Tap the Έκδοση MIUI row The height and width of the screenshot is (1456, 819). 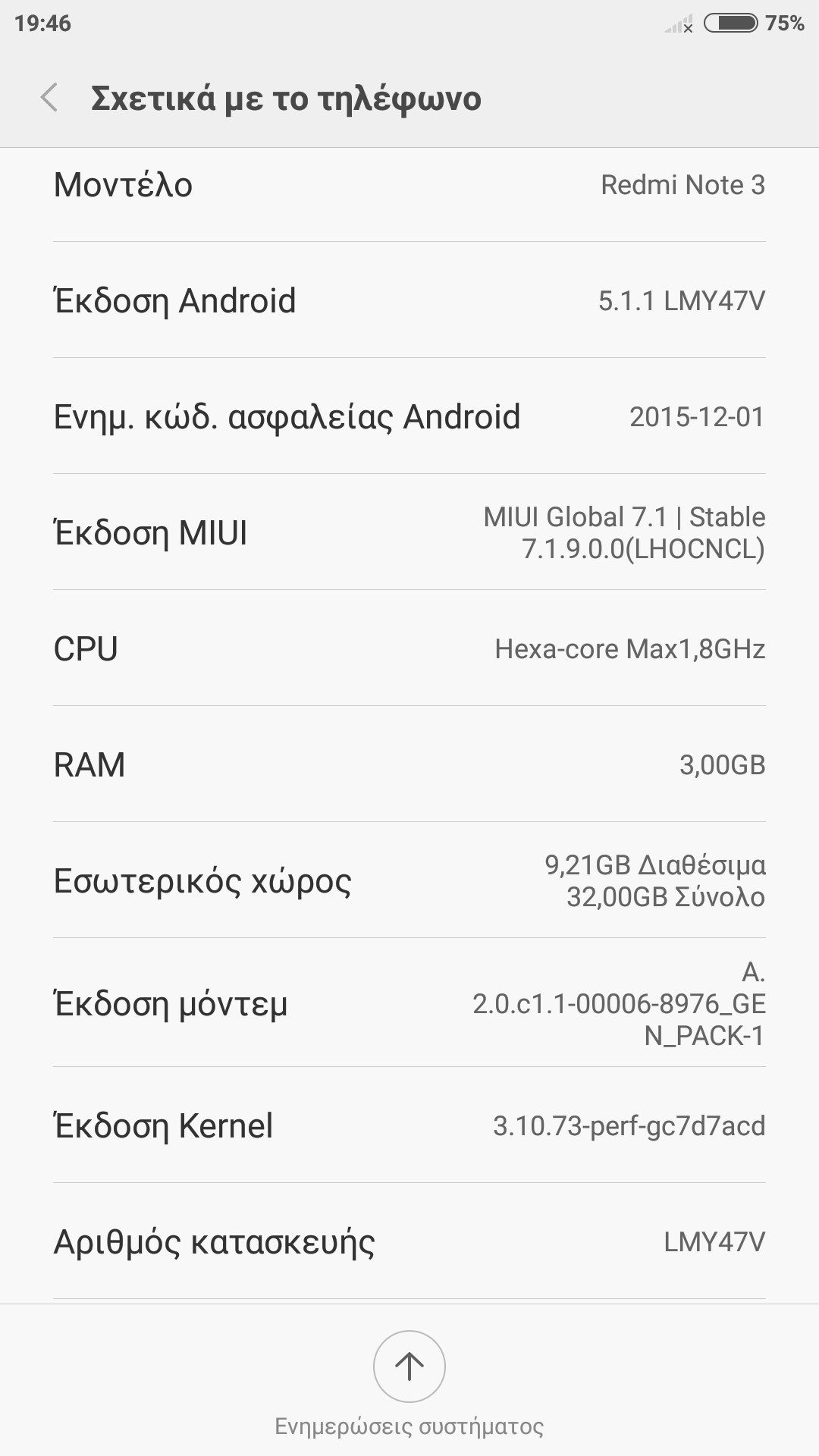[409, 532]
